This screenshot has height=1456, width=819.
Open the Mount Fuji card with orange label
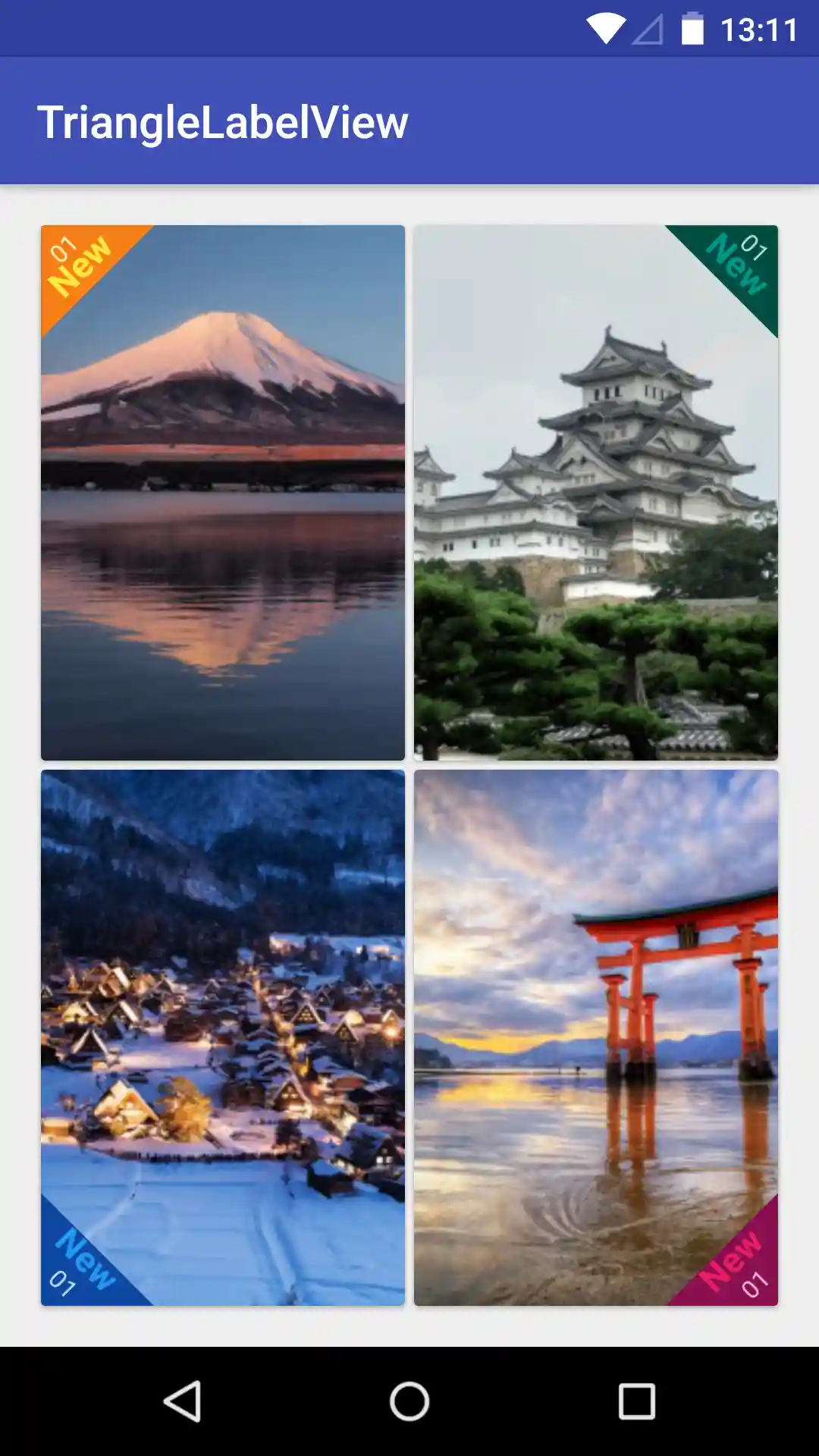(223, 493)
